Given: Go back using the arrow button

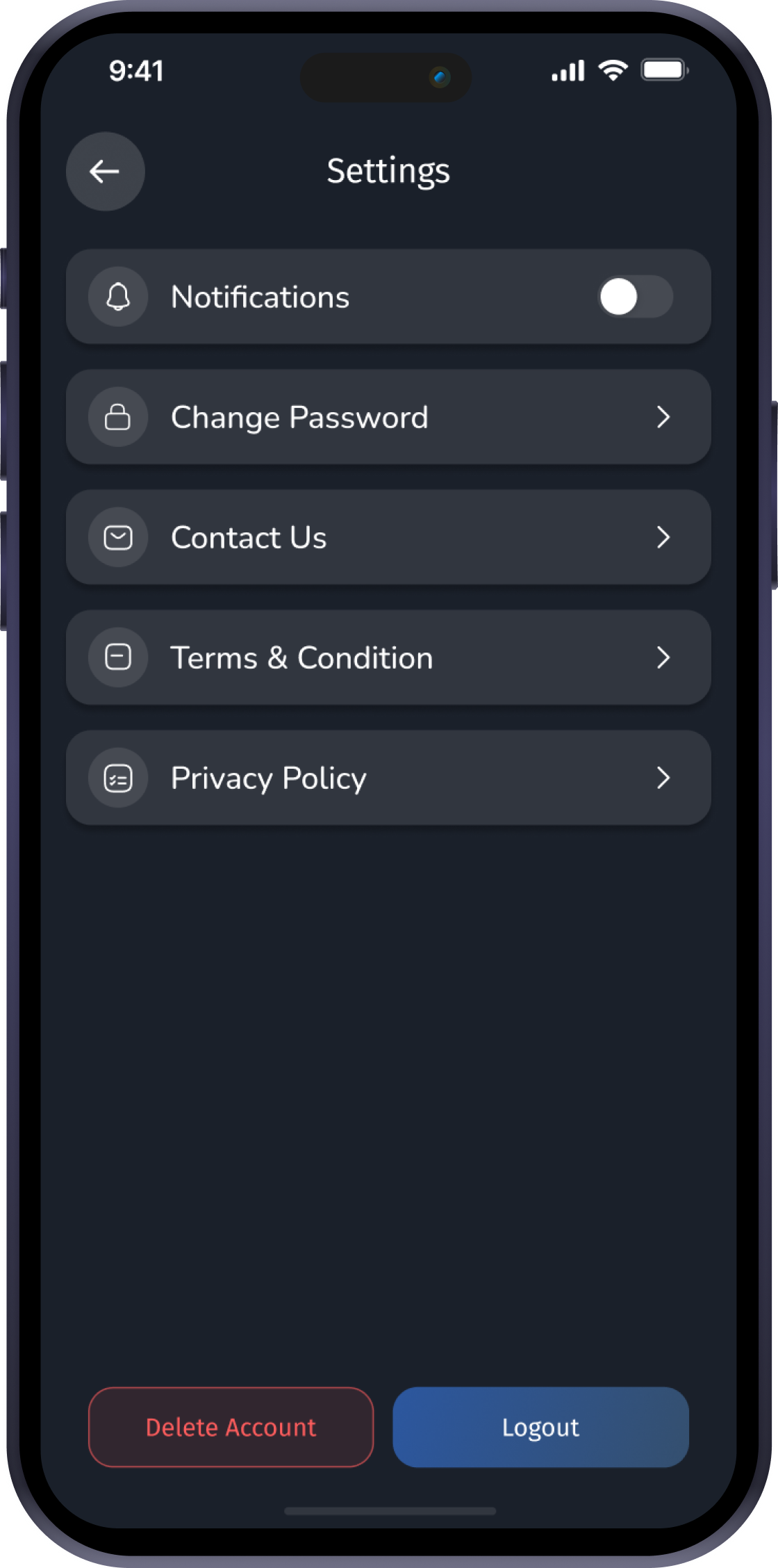Looking at the screenshot, I should coord(105,171).
